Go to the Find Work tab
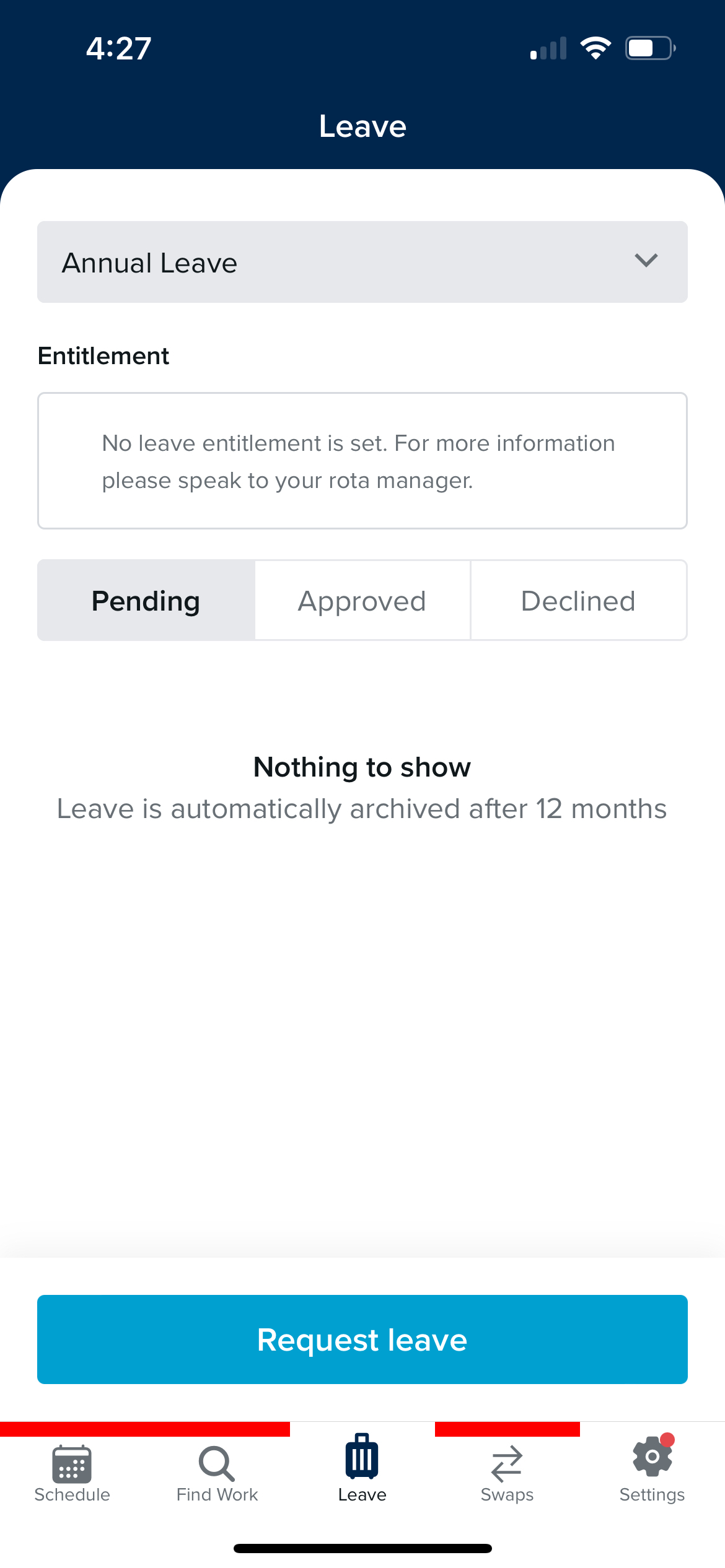 (x=217, y=1474)
